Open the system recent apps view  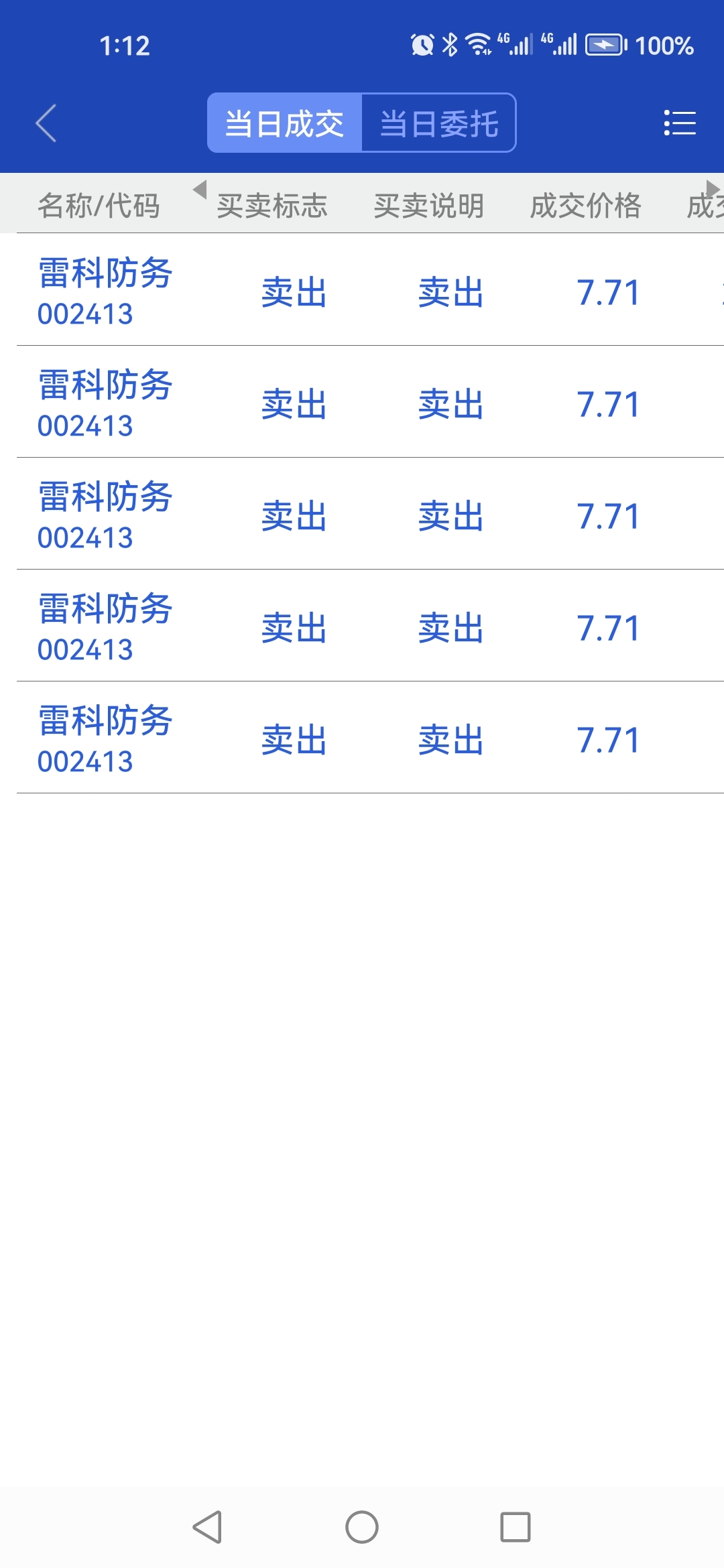tap(515, 1527)
